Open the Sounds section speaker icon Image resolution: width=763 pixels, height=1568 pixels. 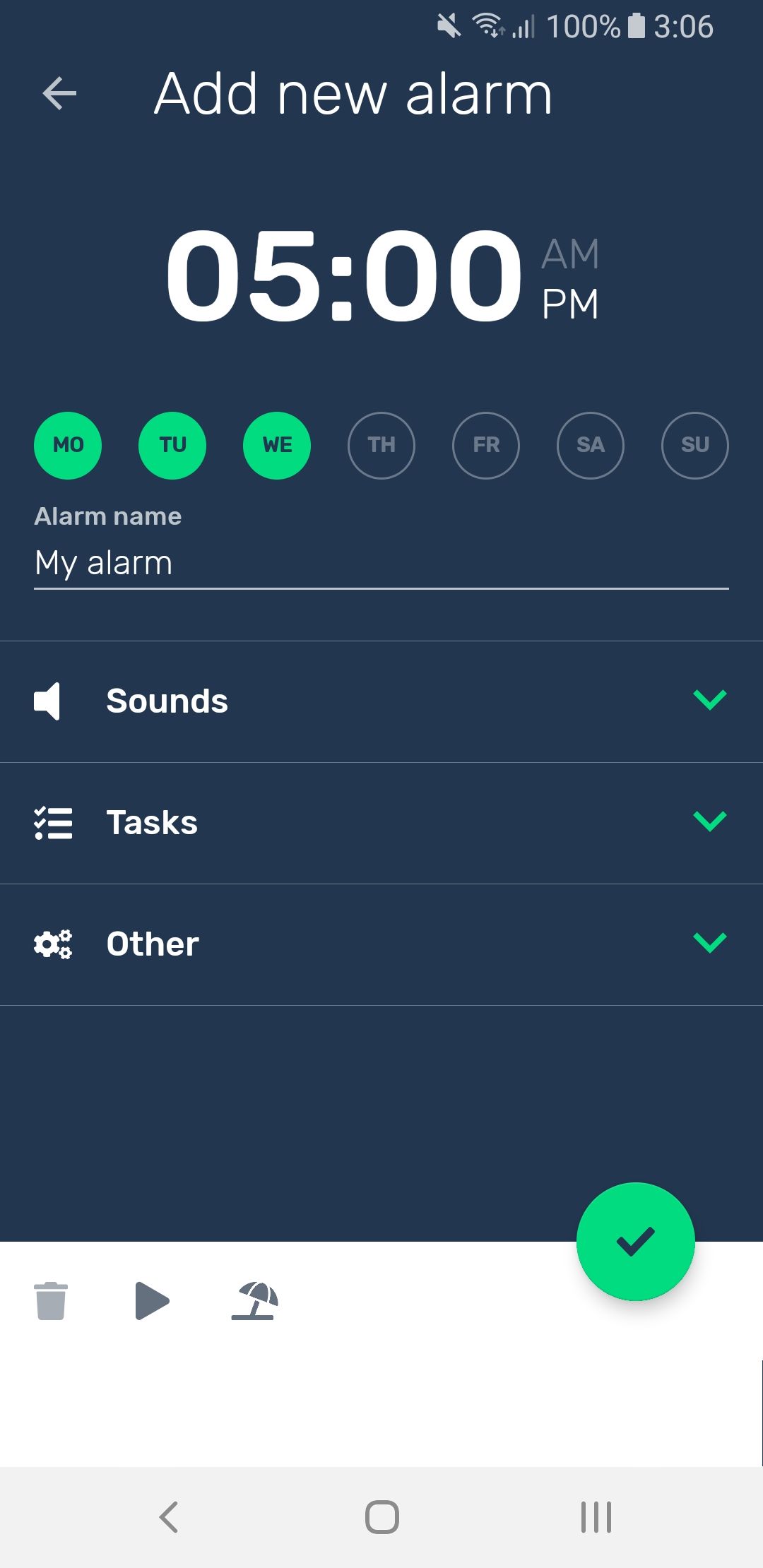click(48, 700)
